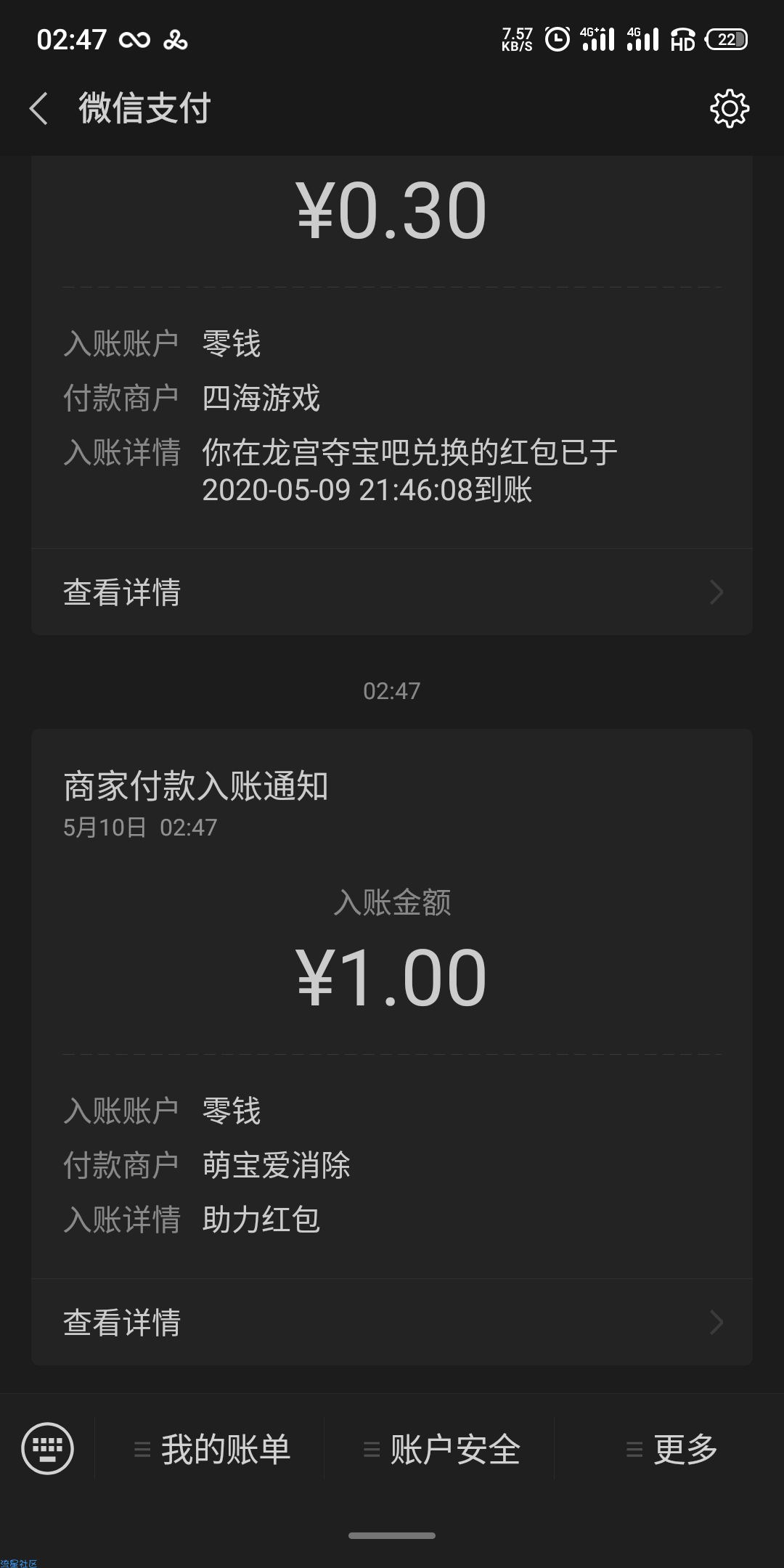Open the 账户安全 menu

point(440,1449)
